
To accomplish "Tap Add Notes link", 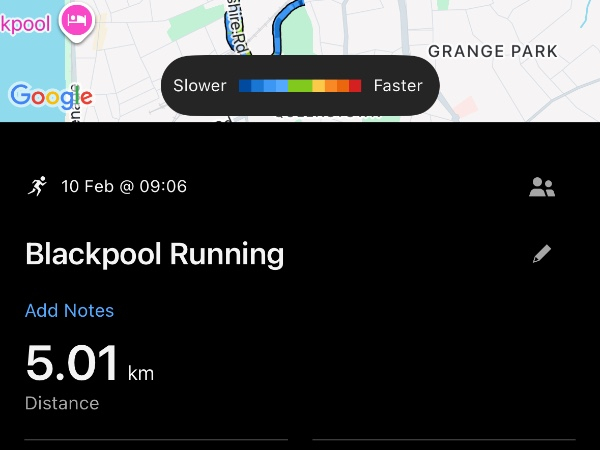I will point(69,310).
